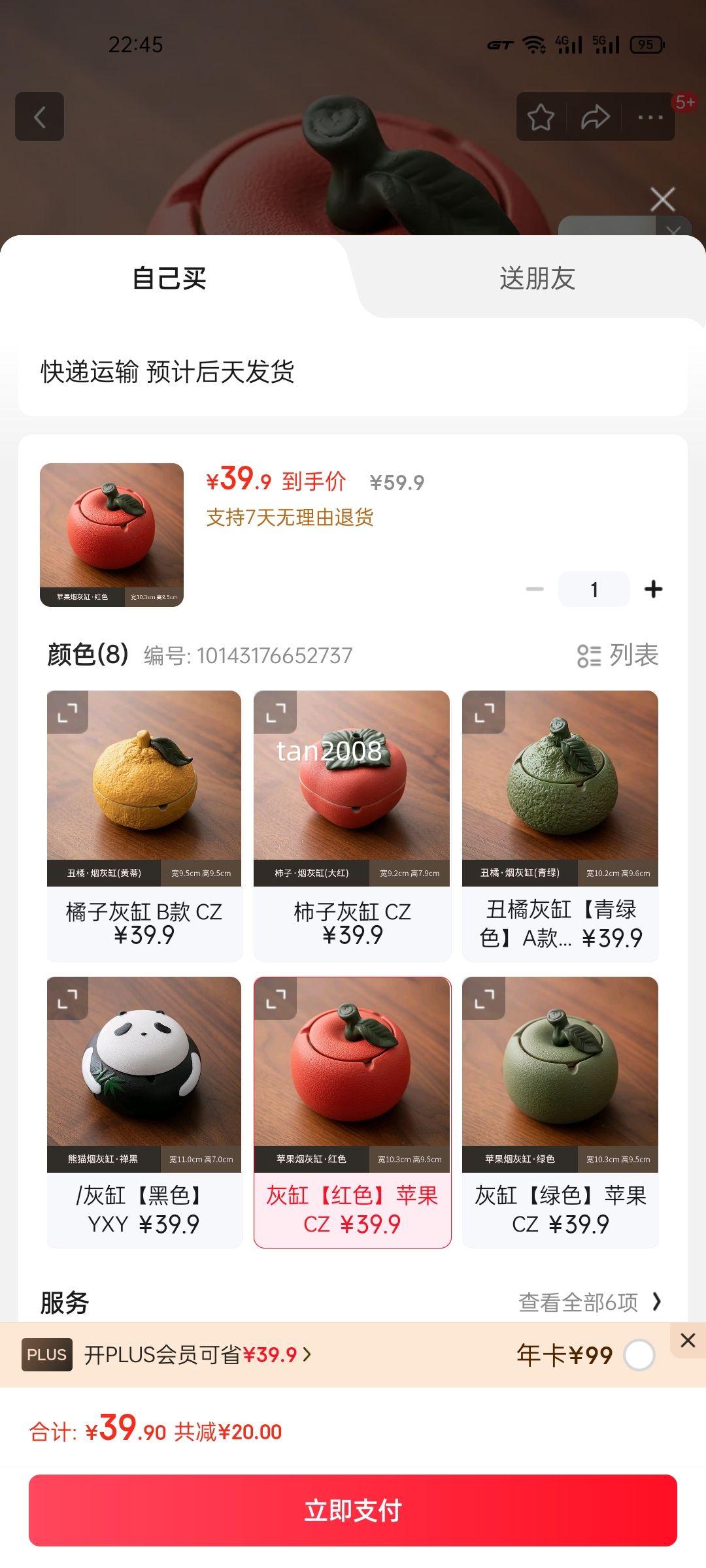The image size is (706, 1568).
Task: Pick the 丑橘灰缸【青绿色】option
Action: click(560, 825)
